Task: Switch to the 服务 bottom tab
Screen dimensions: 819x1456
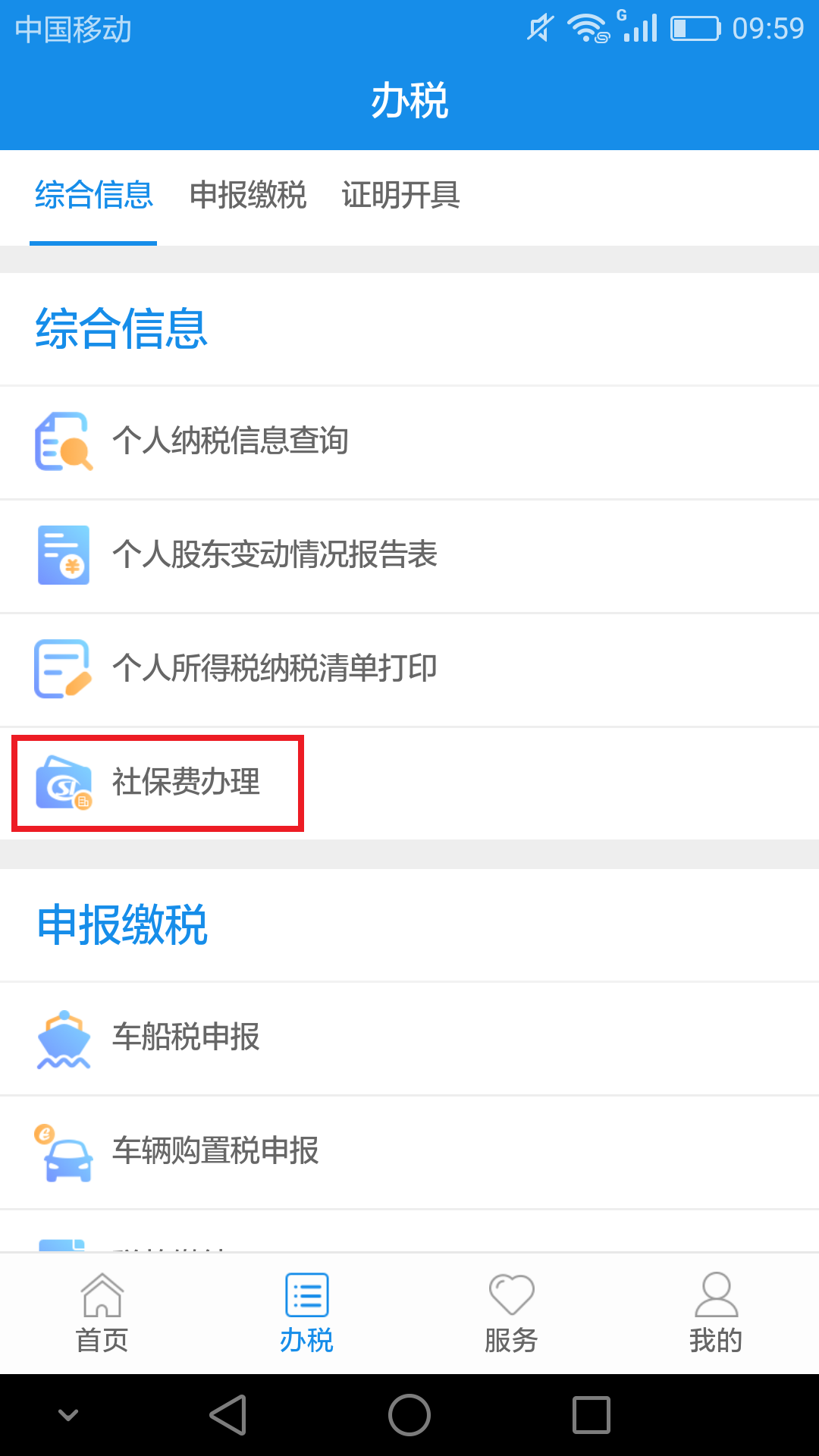Action: (512, 1313)
